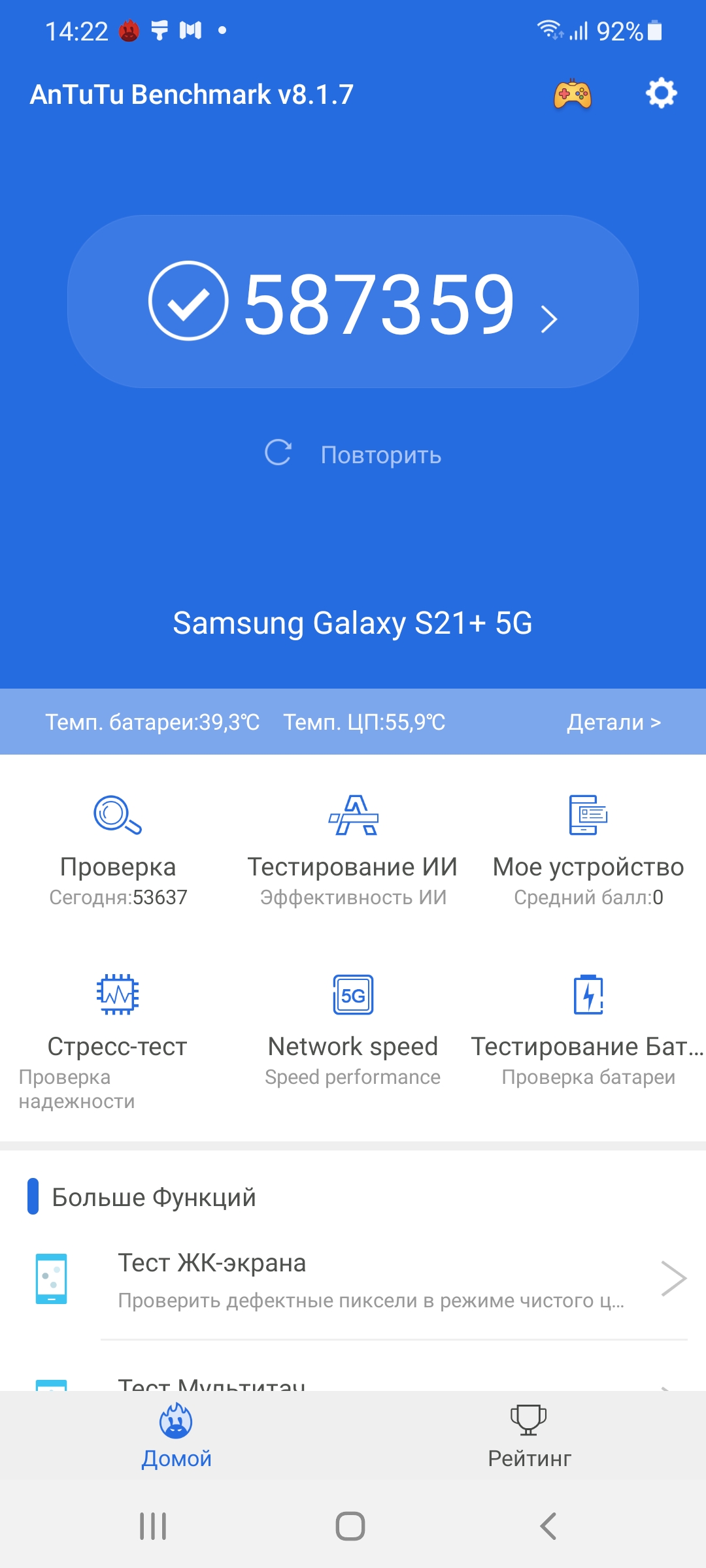Open Network speed test
This screenshot has width=706, height=1568.
click(x=353, y=1029)
